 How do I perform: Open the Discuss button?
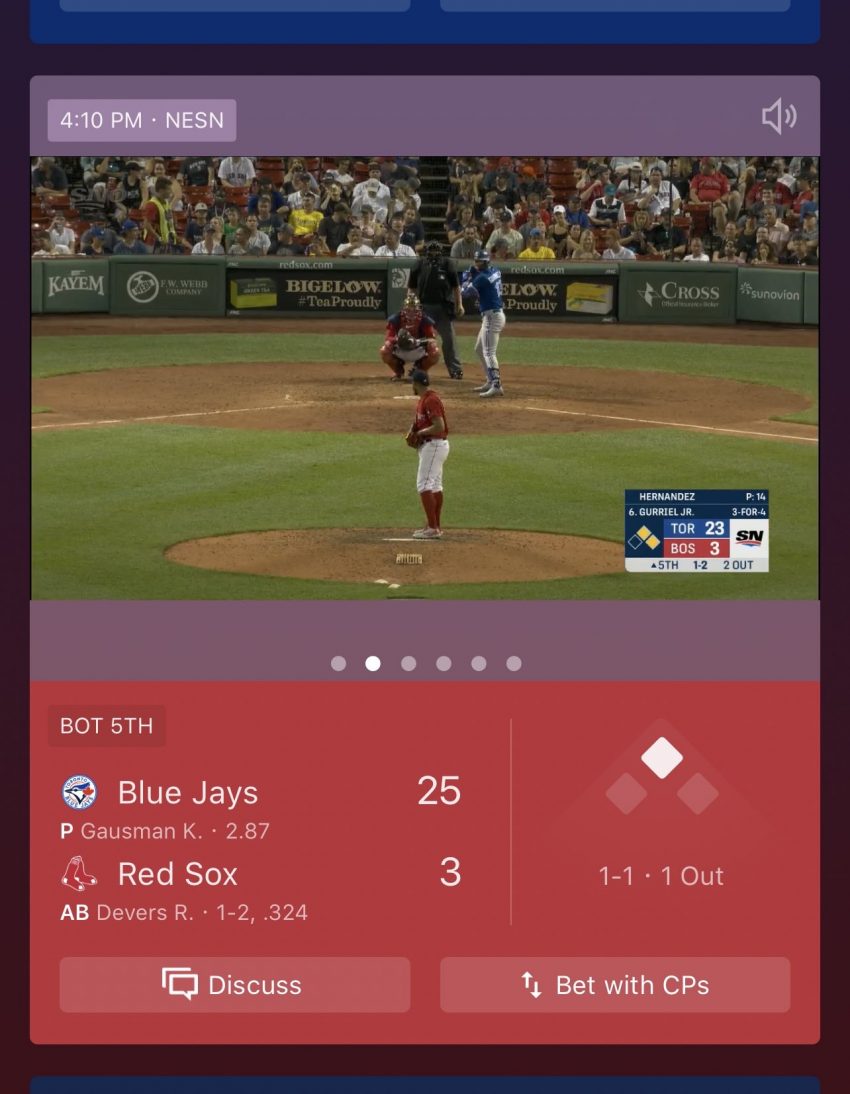click(234, 985)
